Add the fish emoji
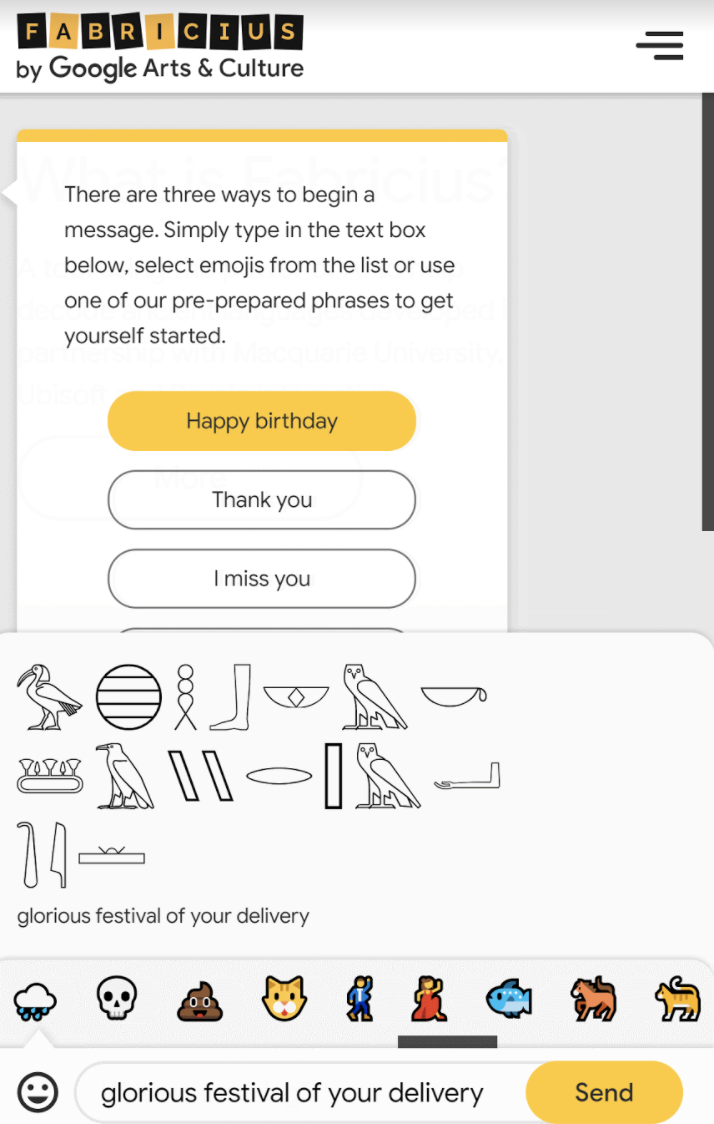Viewport: 714px width, 1124px height. point(509,999)
